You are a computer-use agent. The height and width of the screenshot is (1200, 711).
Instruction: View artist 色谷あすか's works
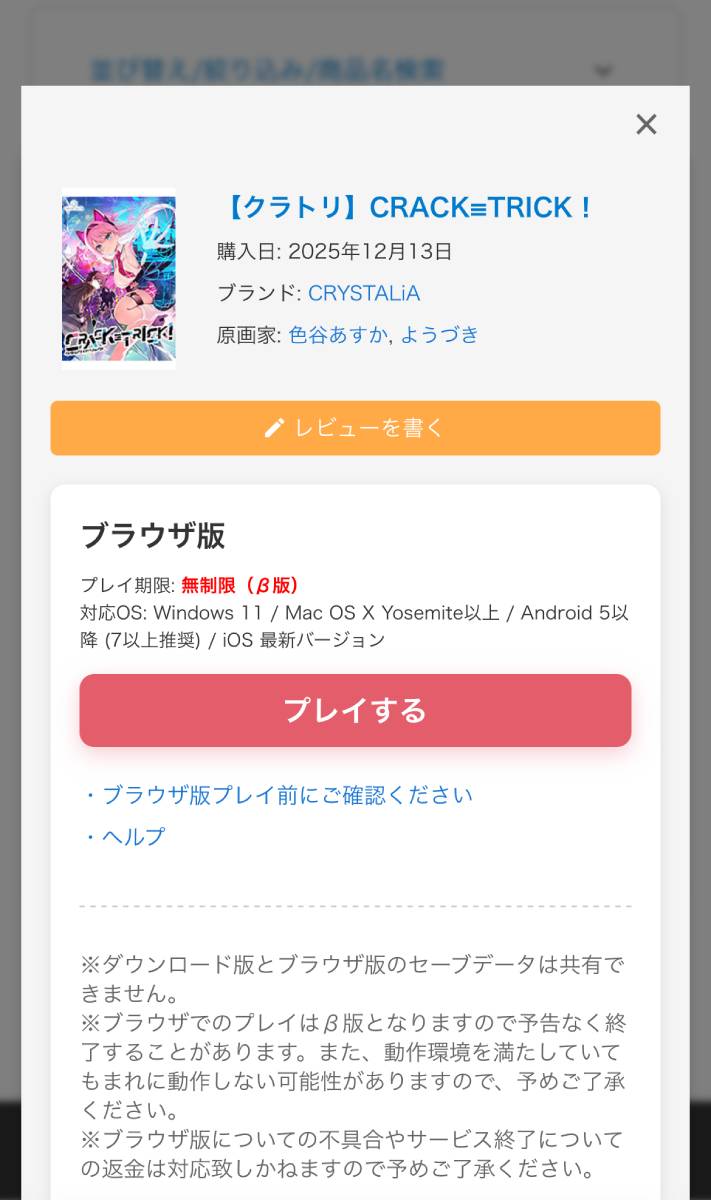338,335
